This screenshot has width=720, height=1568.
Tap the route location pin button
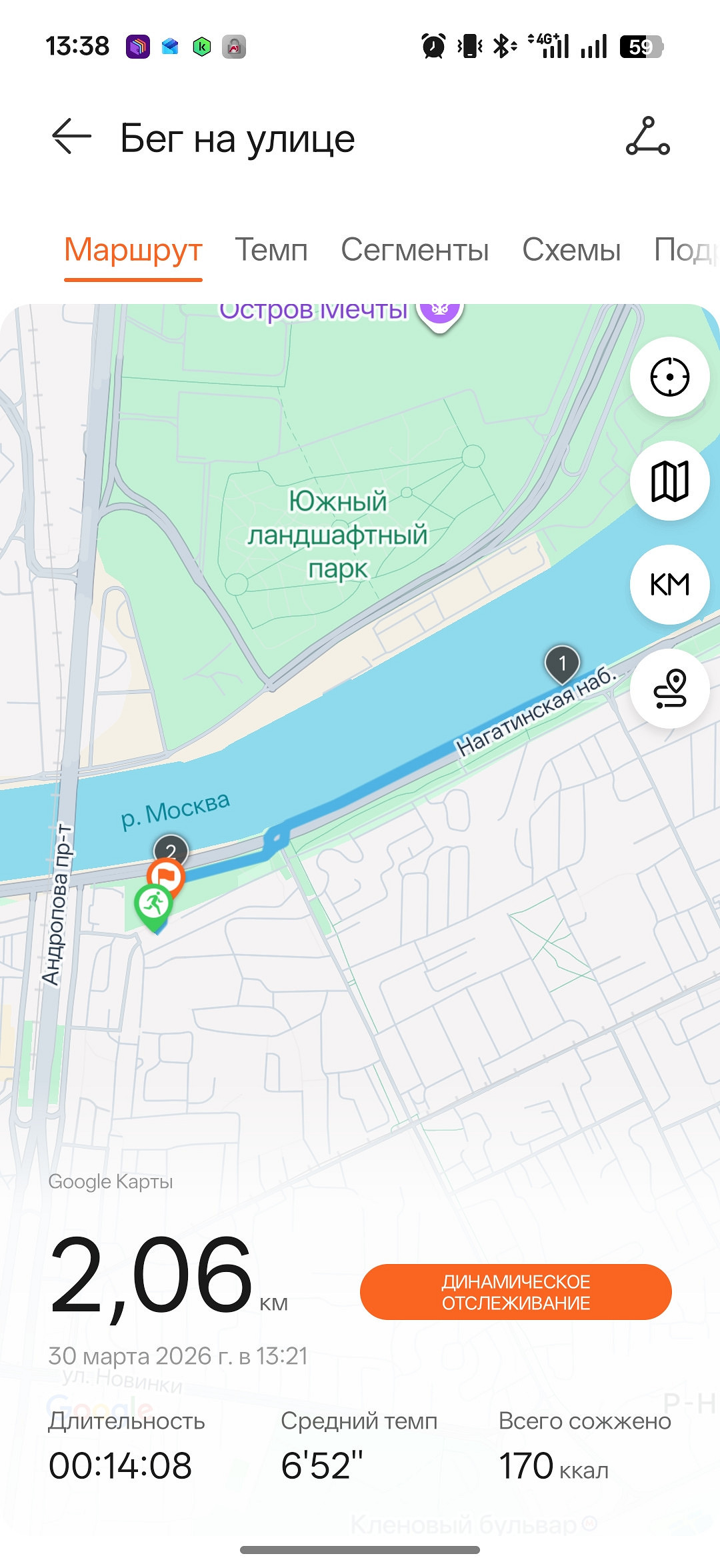[x=669, y=689]
